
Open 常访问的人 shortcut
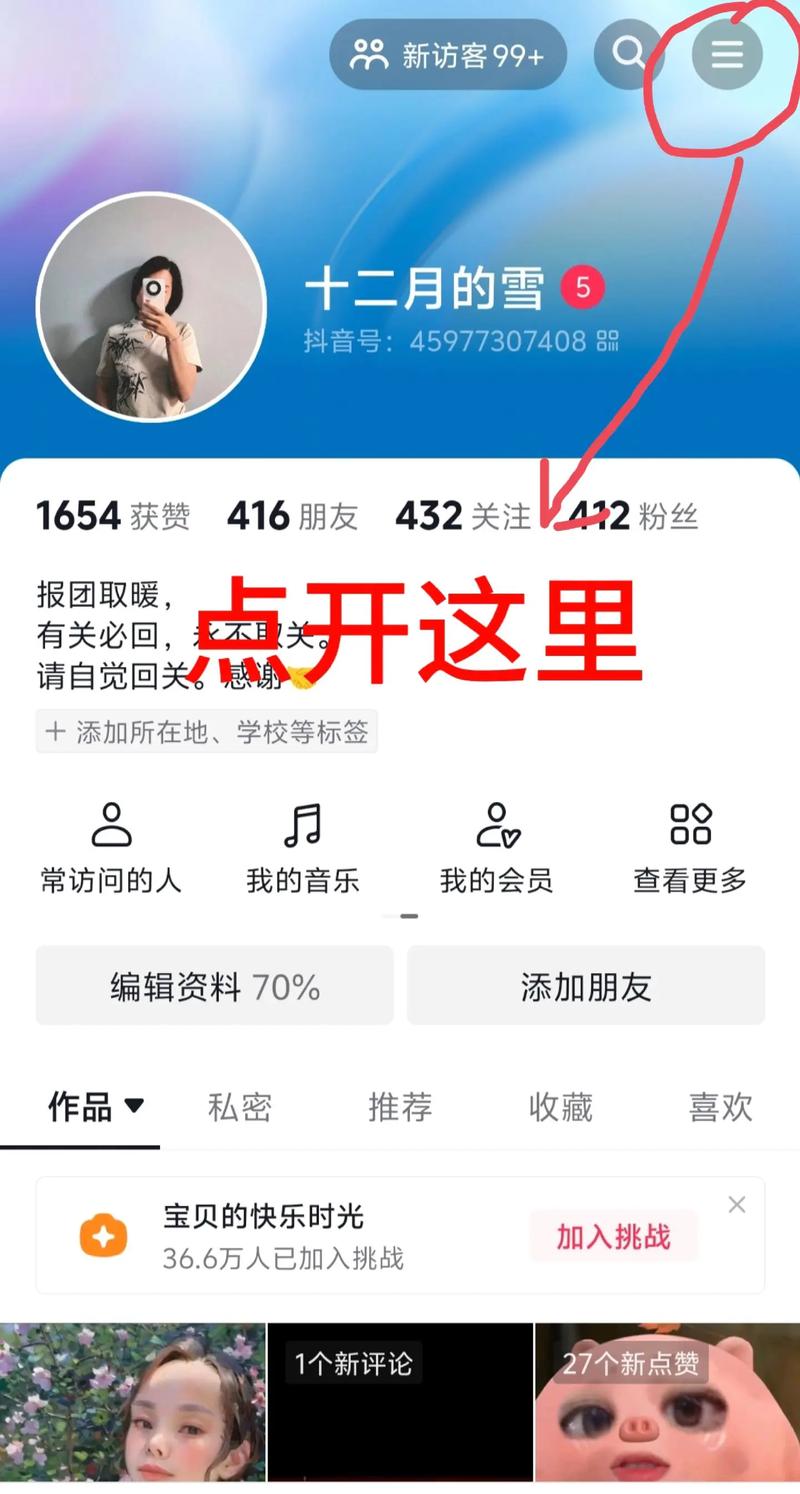point(110,848)
